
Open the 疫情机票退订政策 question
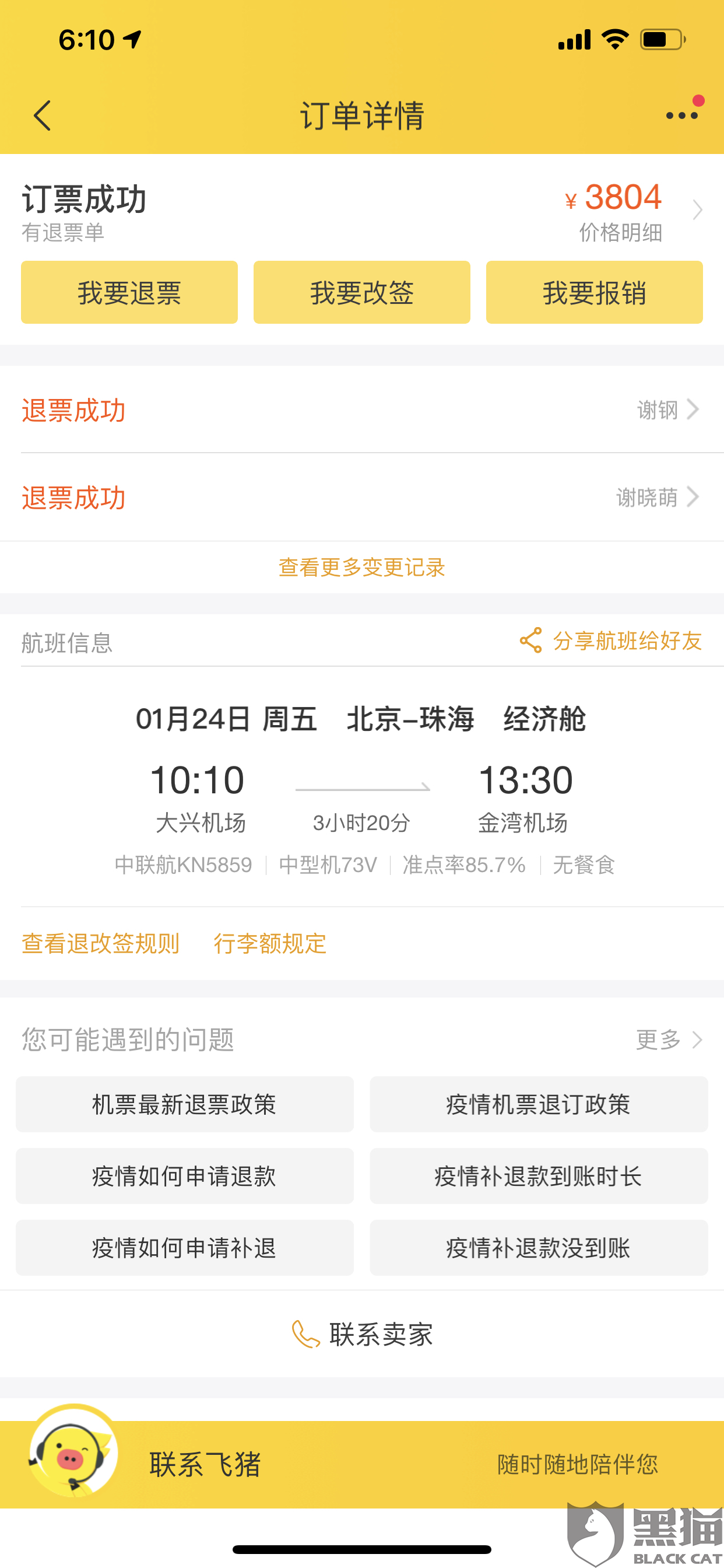[x=539, y=1104]
